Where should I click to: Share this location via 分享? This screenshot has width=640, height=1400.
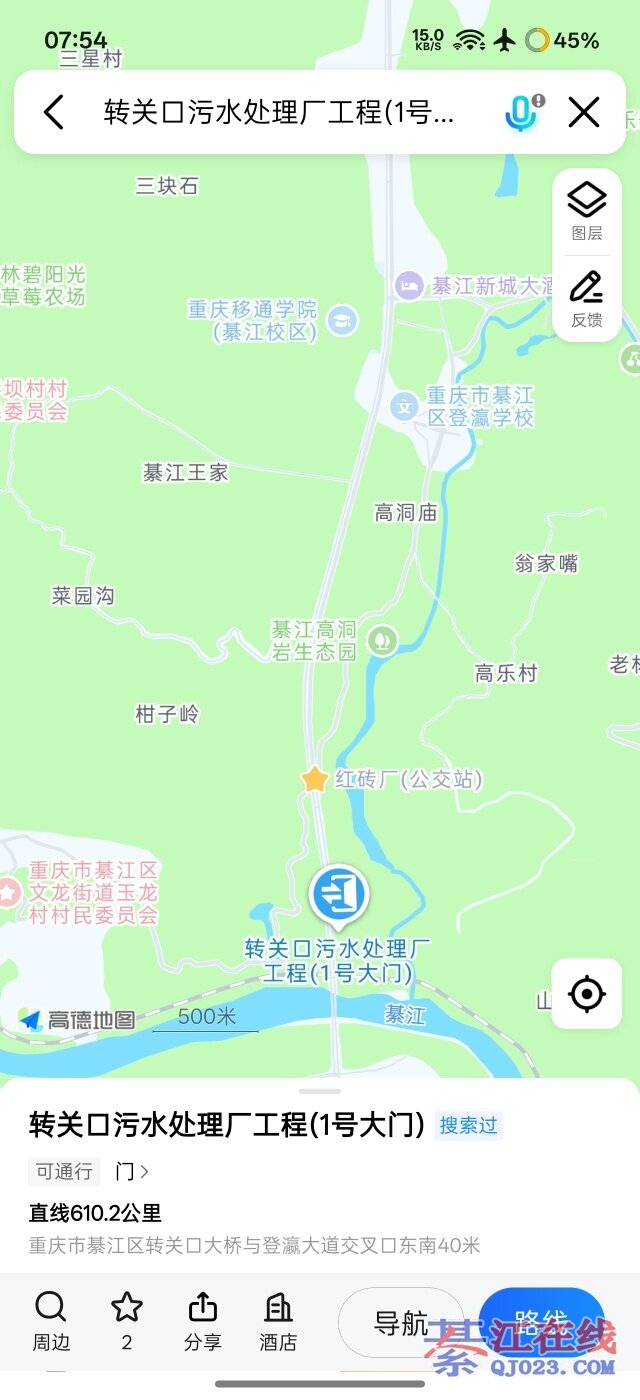[203, 1320]
